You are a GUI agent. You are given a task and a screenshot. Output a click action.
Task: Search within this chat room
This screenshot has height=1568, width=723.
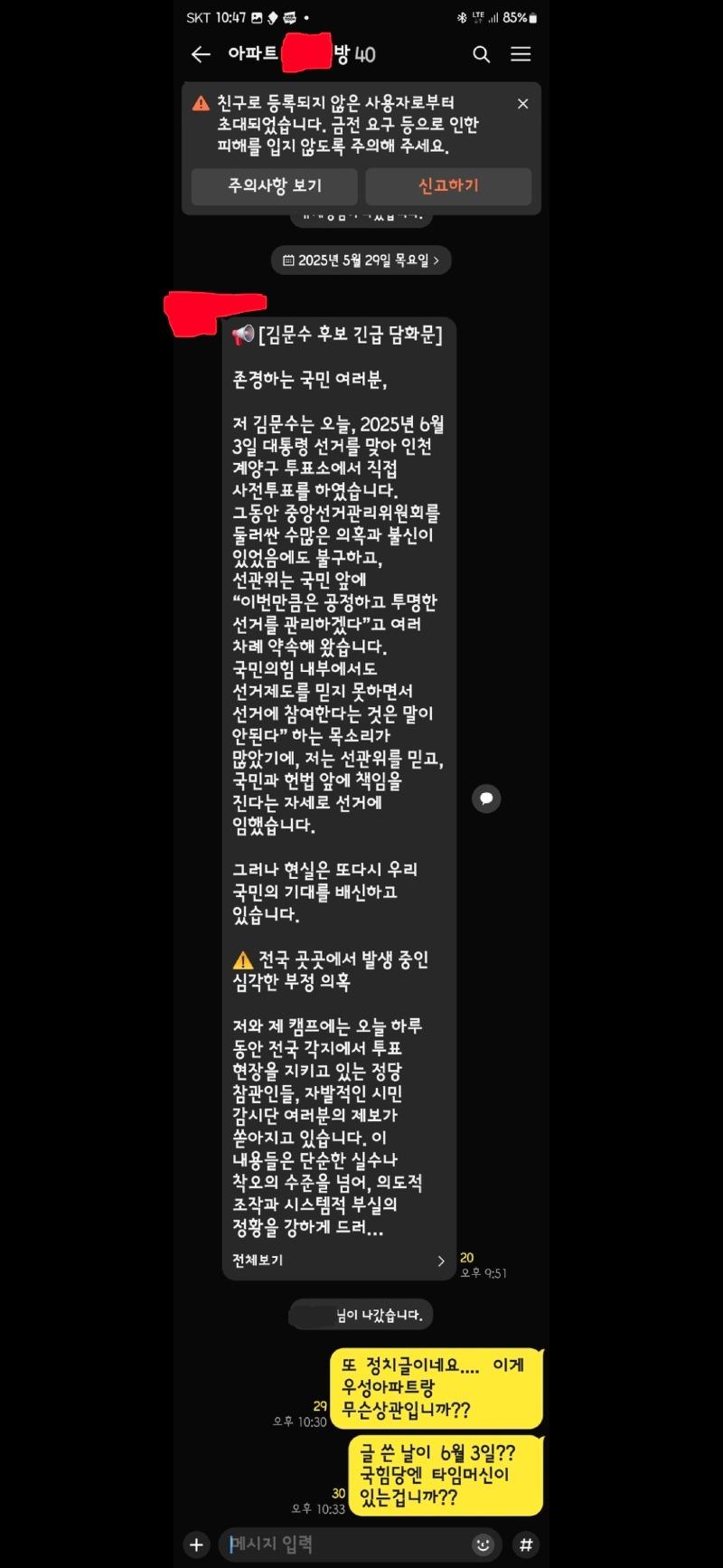pos(482,55)
